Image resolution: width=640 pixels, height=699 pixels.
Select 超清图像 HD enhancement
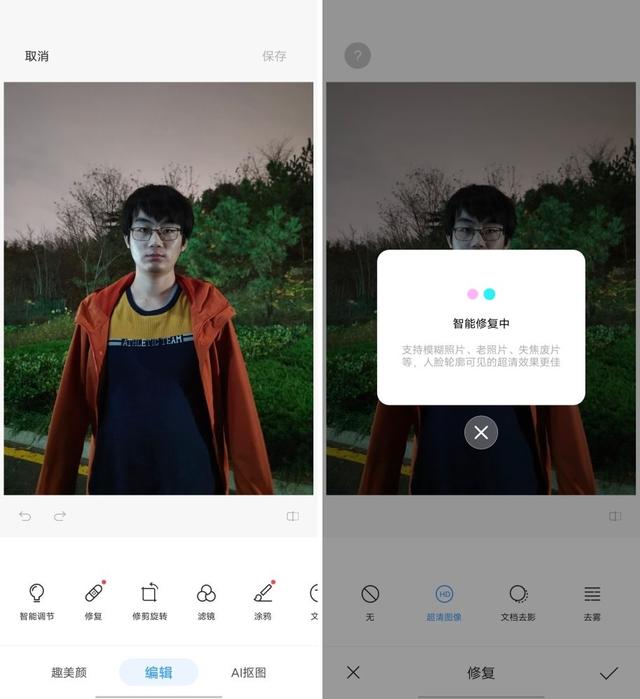pyautogui.click(x=445, y=601)
